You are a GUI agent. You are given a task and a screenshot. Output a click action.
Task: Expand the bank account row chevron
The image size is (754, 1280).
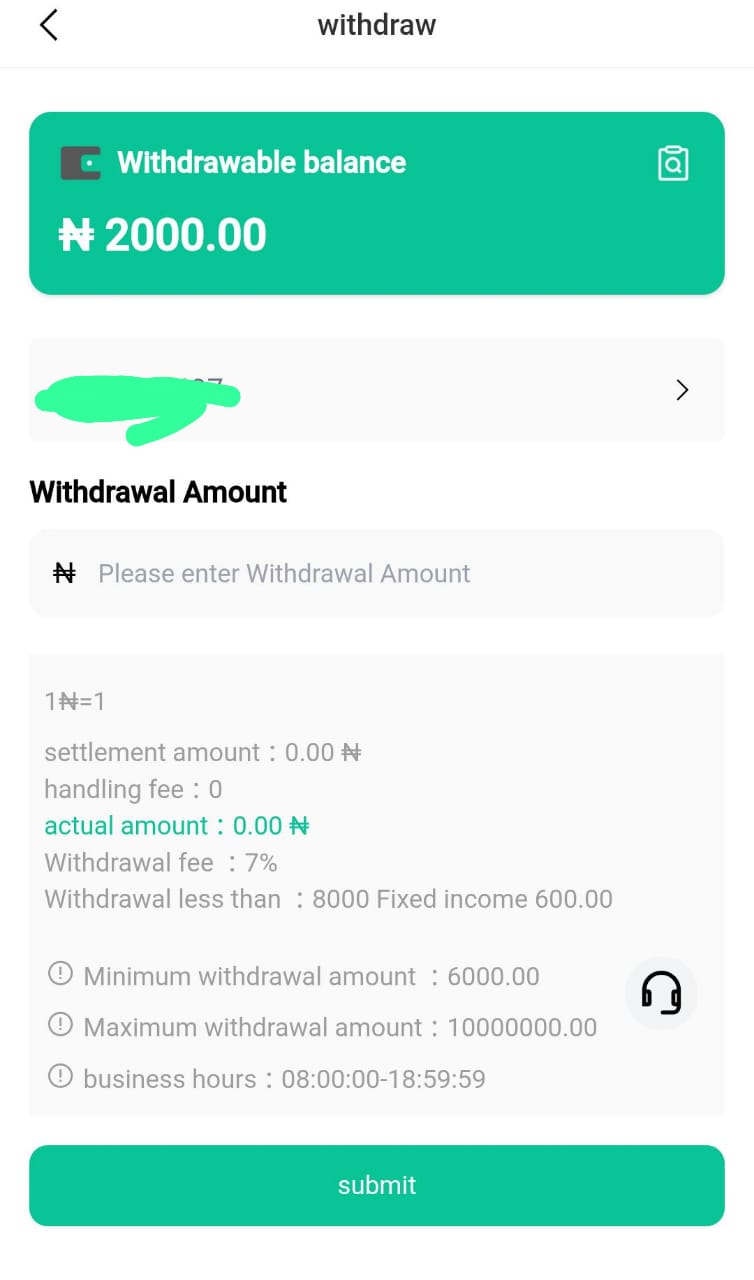682,390
